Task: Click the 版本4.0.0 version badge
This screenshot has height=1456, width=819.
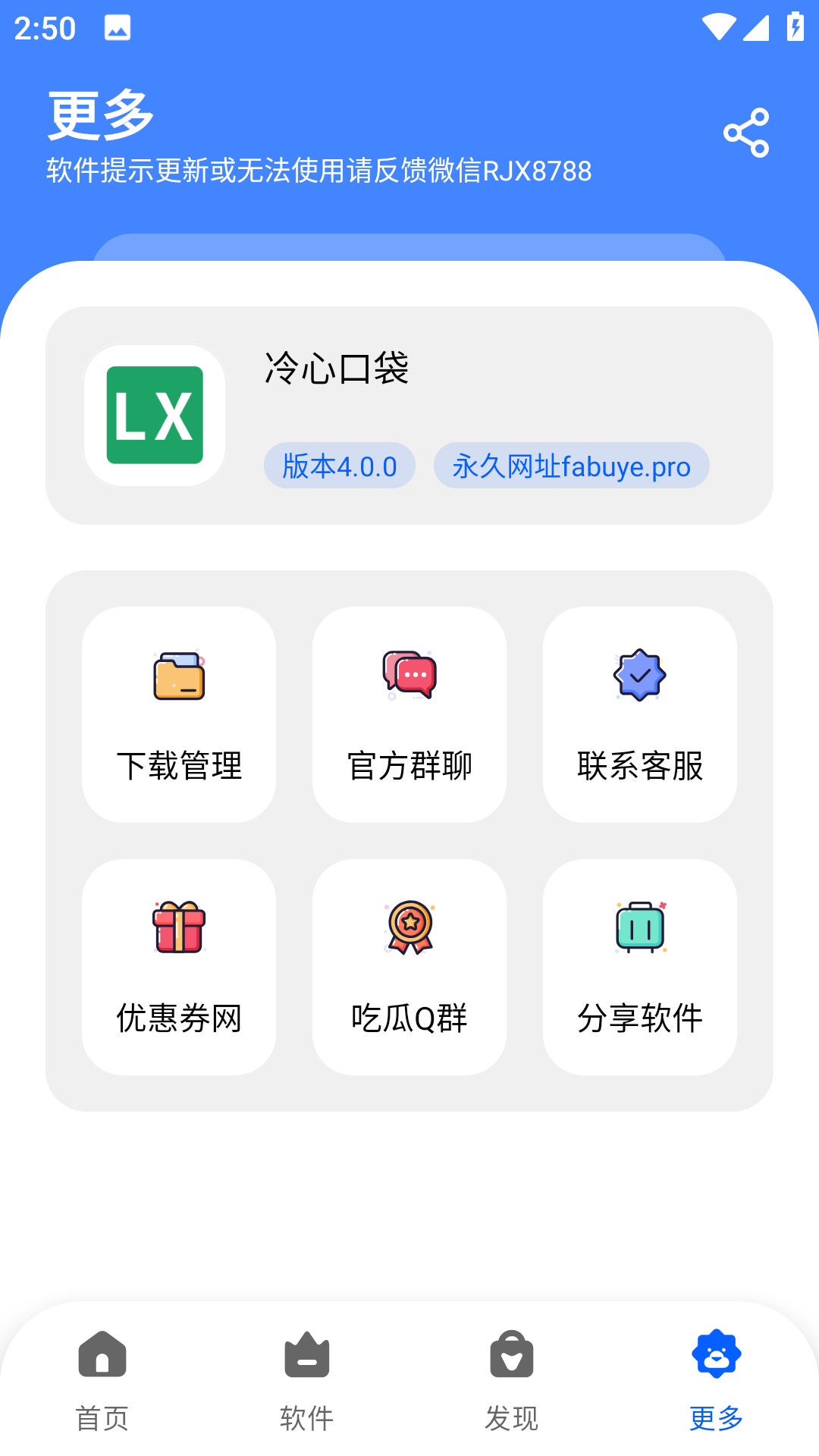Action: [x=339, y=466]
